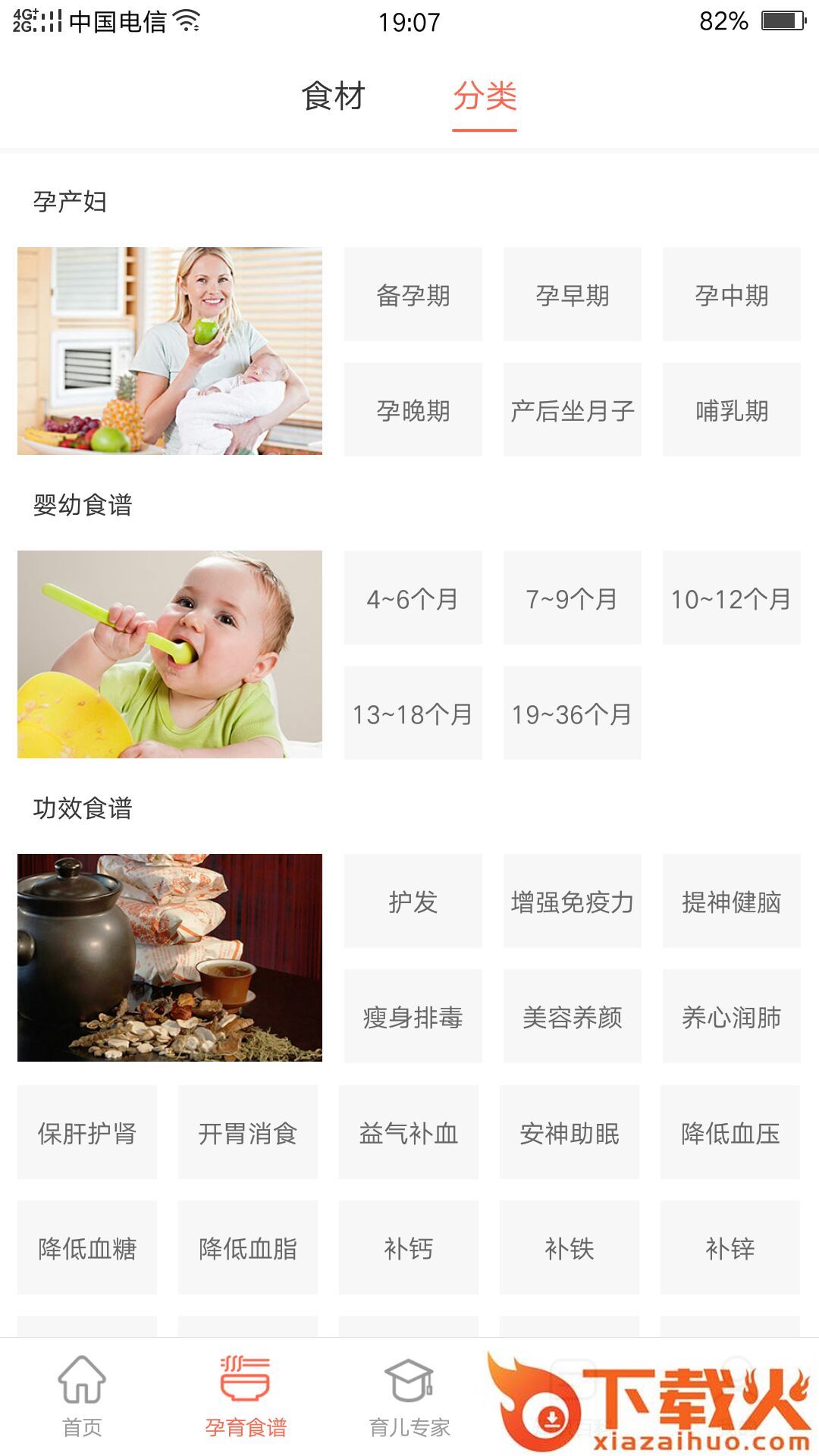Image resolution: width=819 pixels, height=1456 pixels.
Task: Tap the 增强免疫力 category
Action: point(573,902)
